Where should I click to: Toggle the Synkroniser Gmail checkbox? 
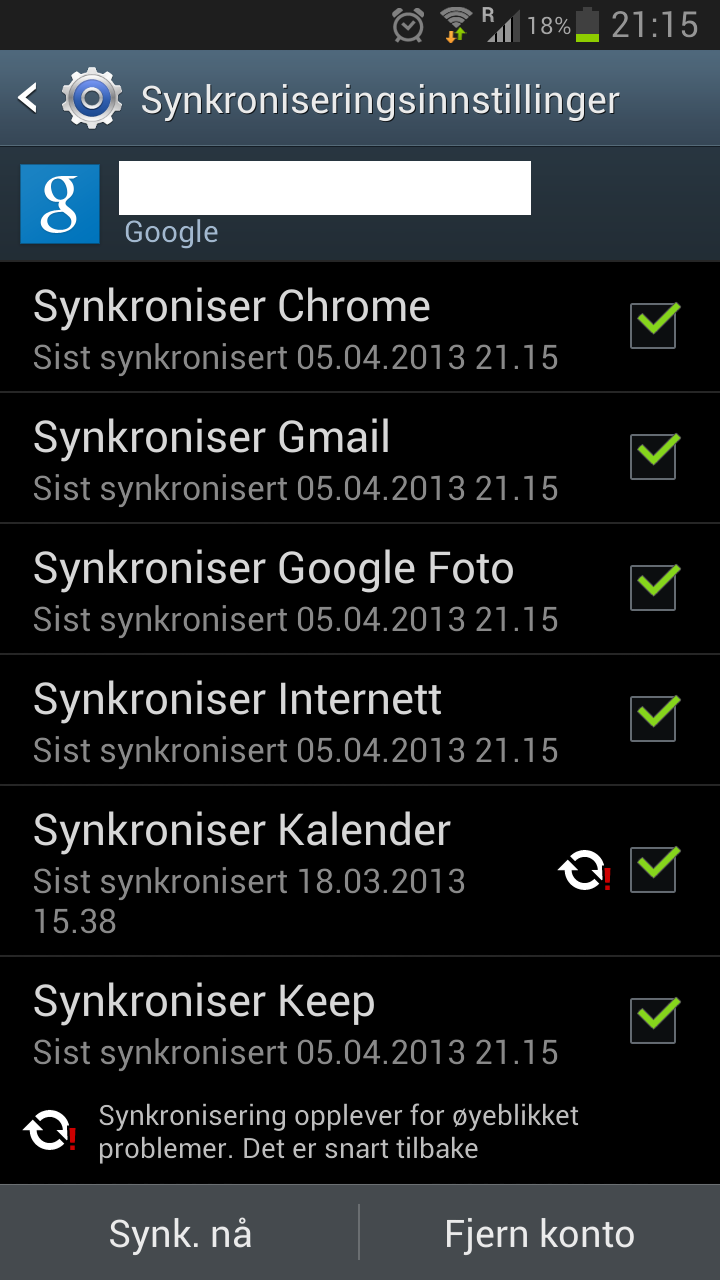654,456
